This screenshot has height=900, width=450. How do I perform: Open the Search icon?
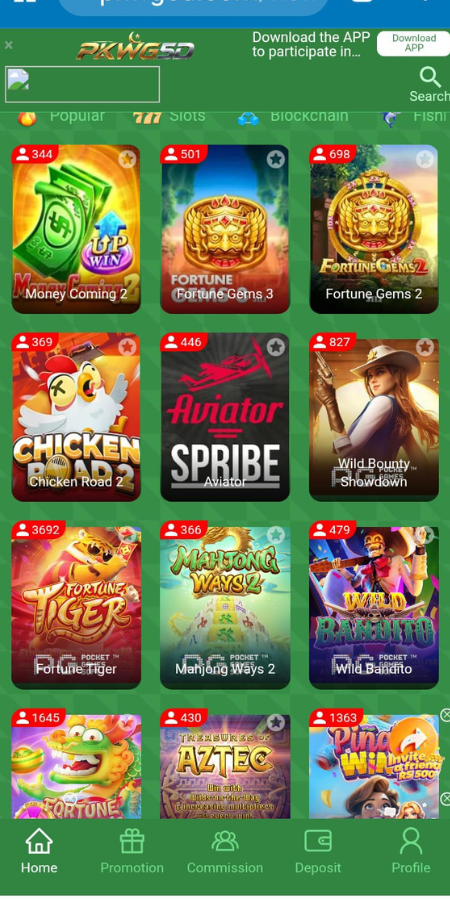click(x=430, y=84)
